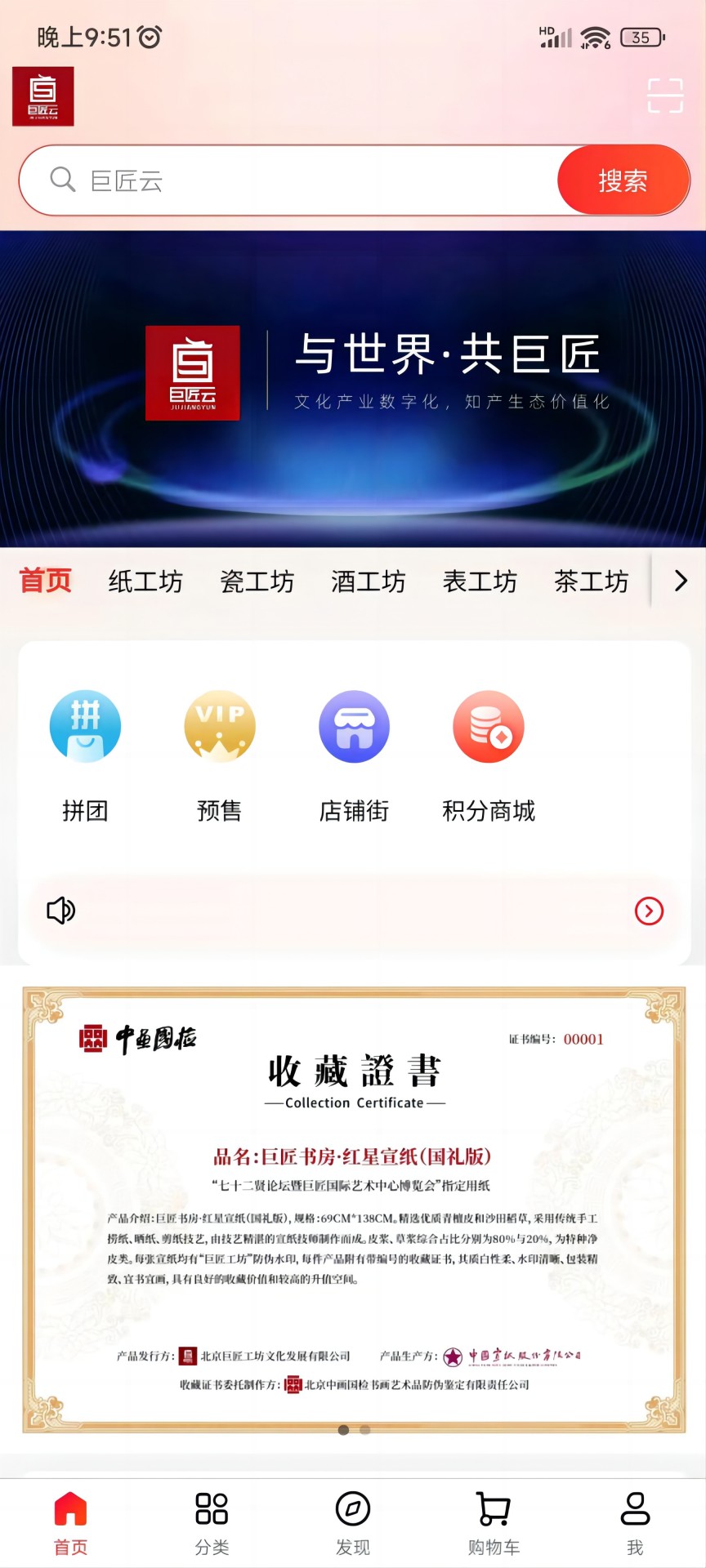Switch to the 分类 bottom tab
Screen dimensions: 706x1568
point(212,1524)
